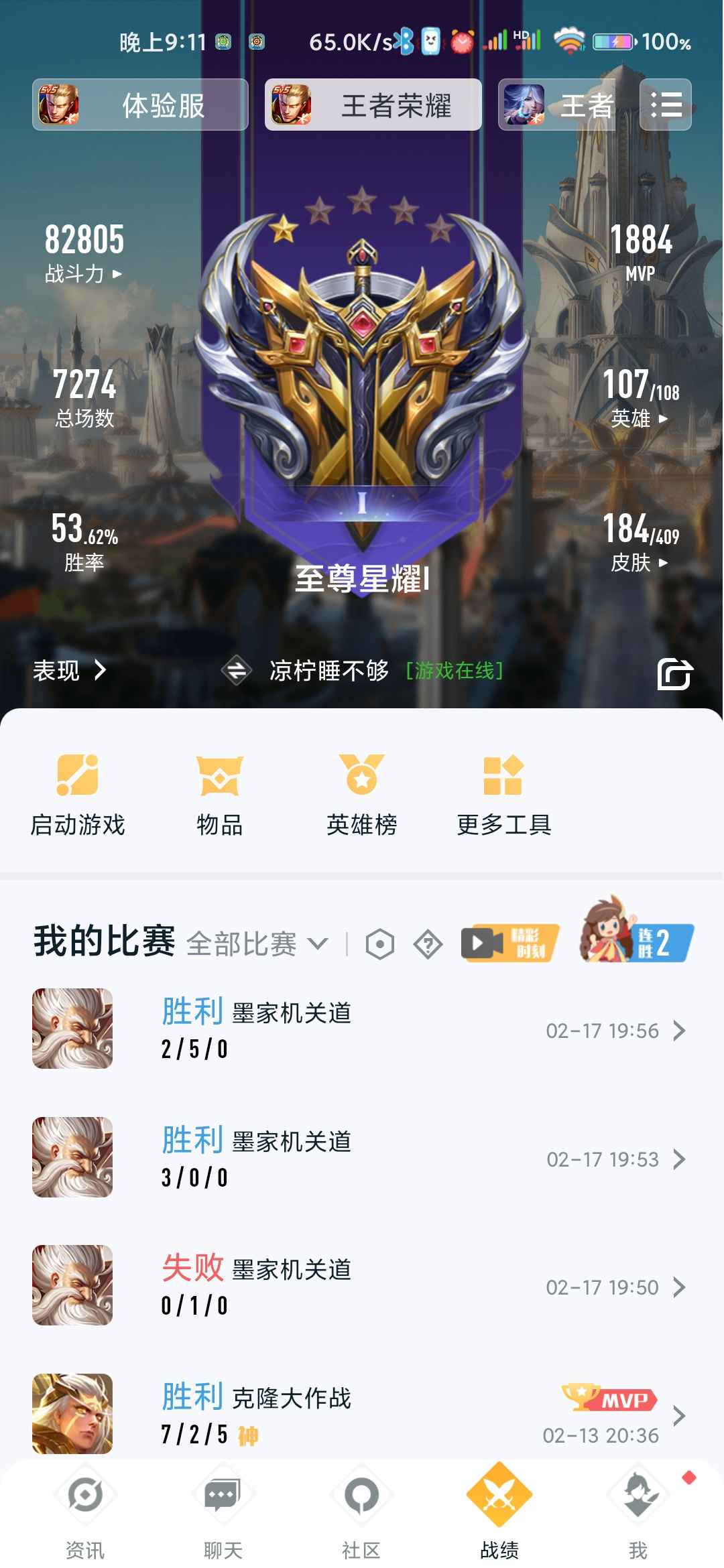Share this battle record page

pyautogui.click(x=674, y=673)
